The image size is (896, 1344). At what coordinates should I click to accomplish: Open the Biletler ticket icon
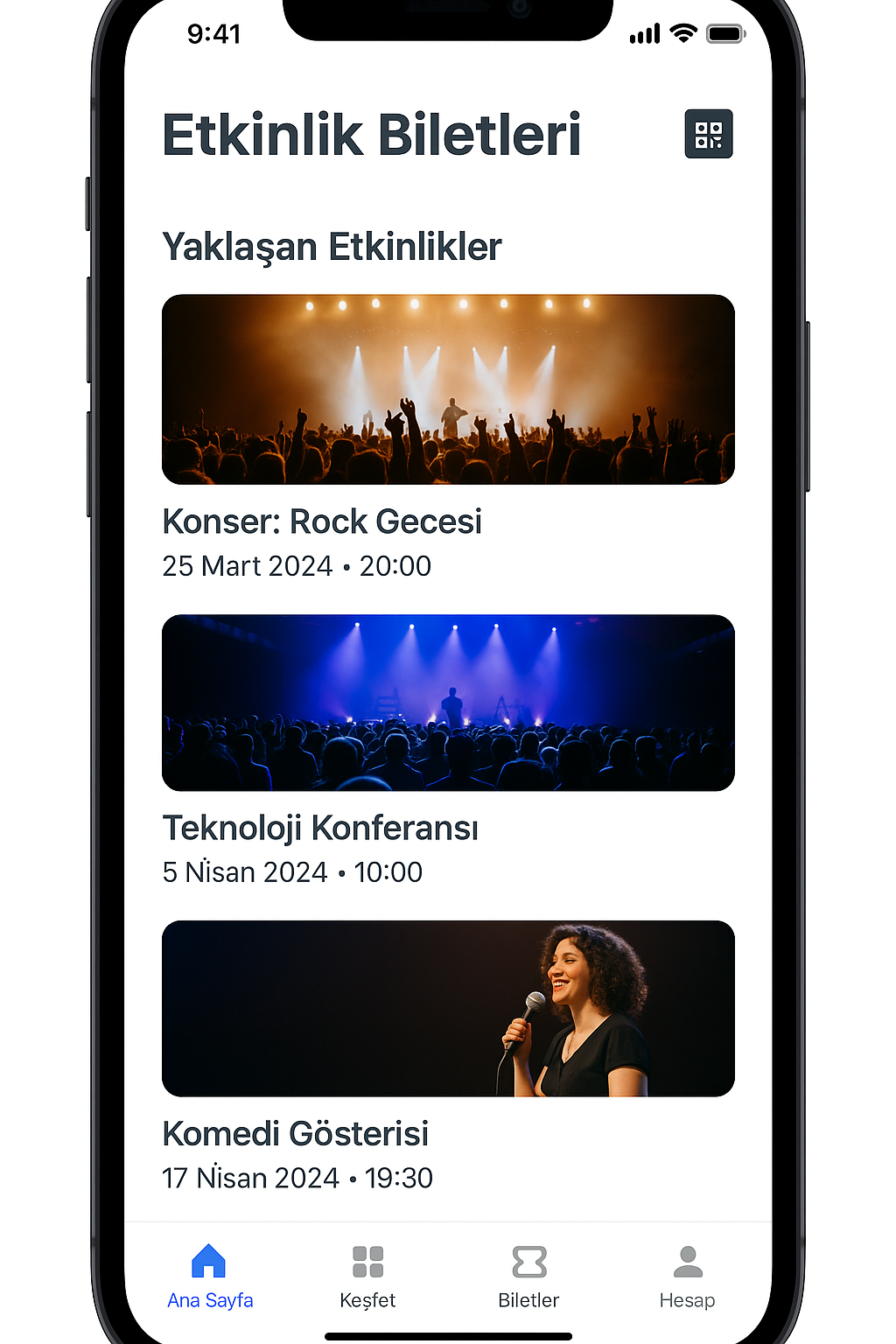point(528,1262)
